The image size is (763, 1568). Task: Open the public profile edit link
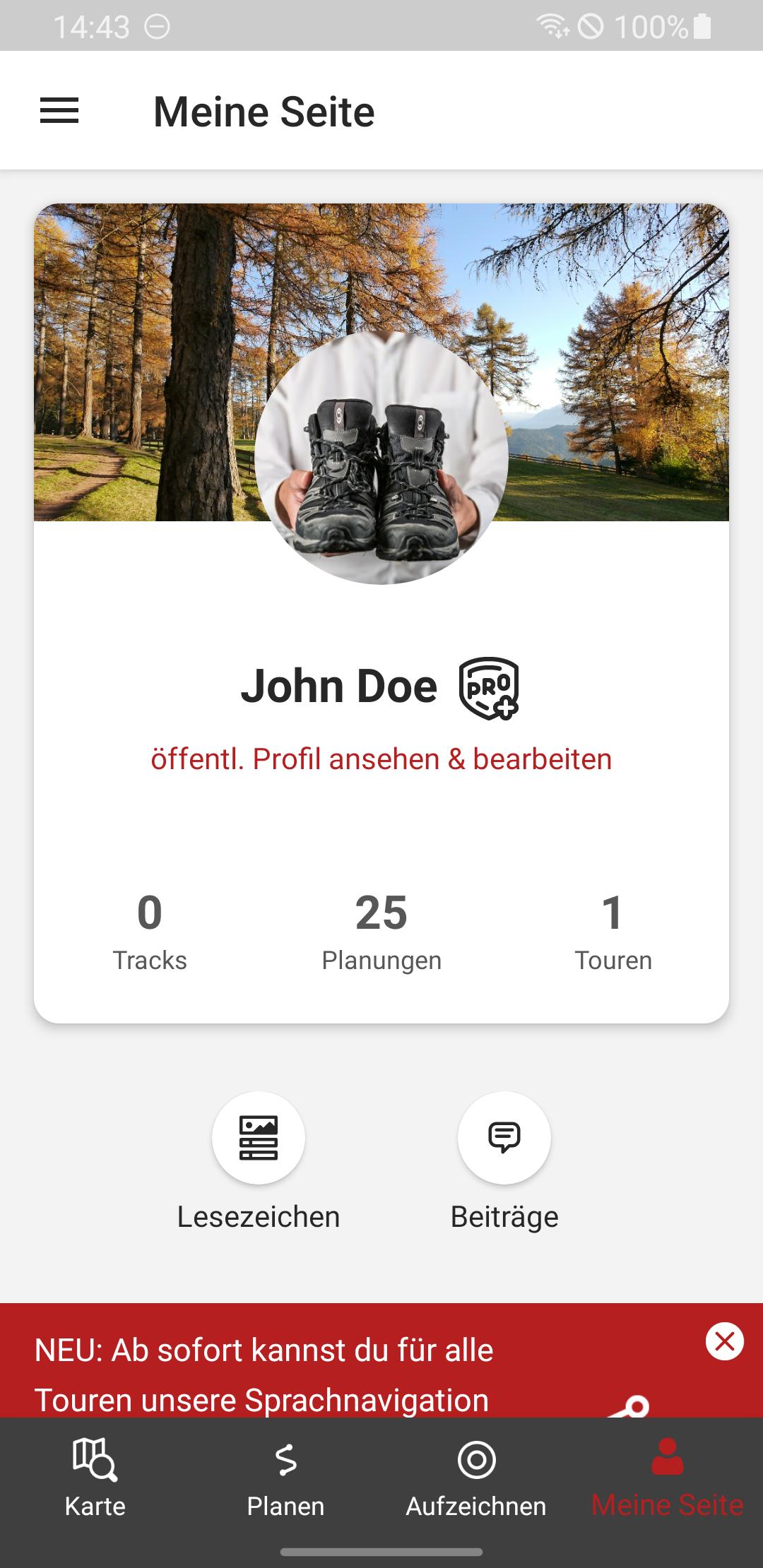pyautogui.click(x=381, y=759)
